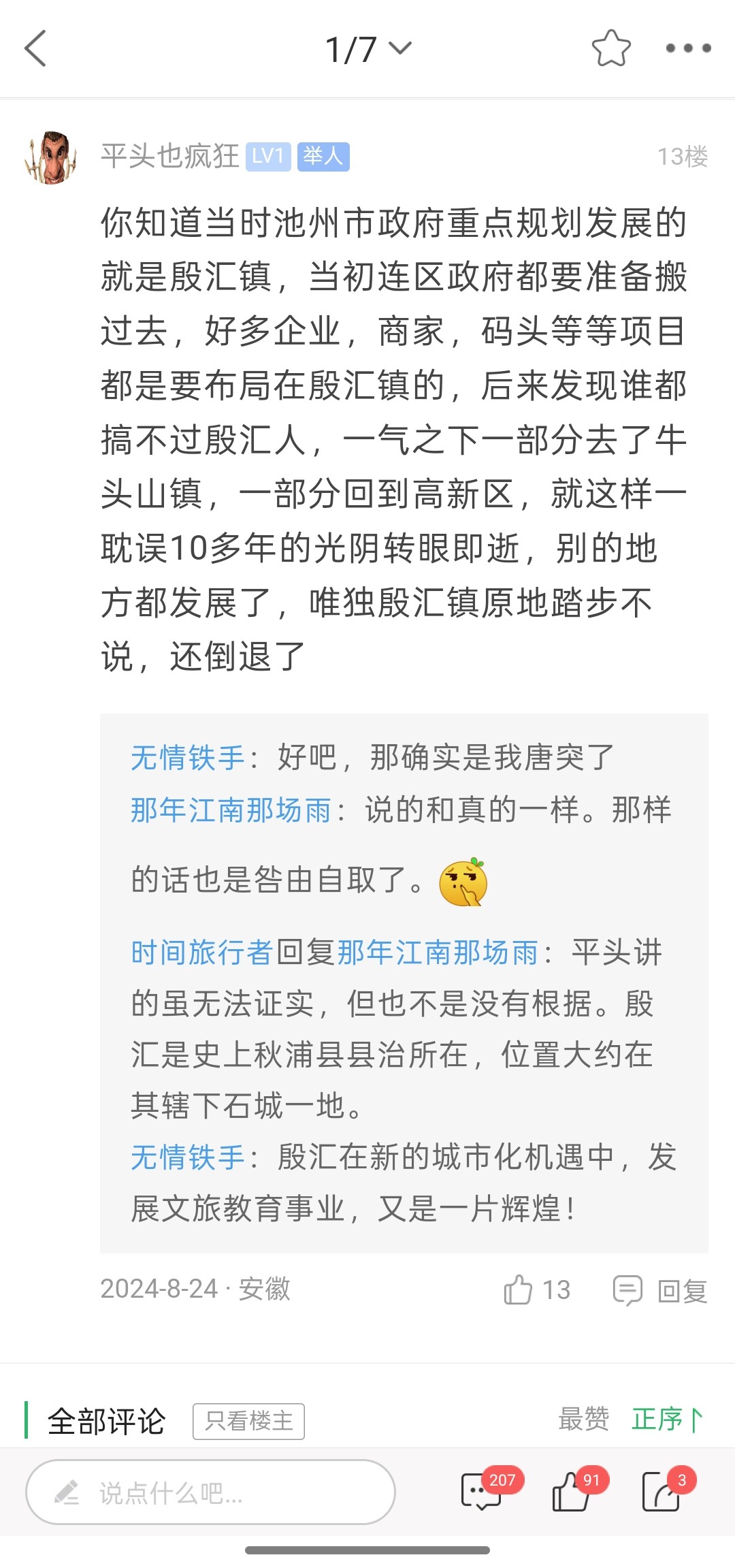Tap 回复 to reply to this comment
The width and height of the screenshot is (735, 1568).
point(660,1290)
